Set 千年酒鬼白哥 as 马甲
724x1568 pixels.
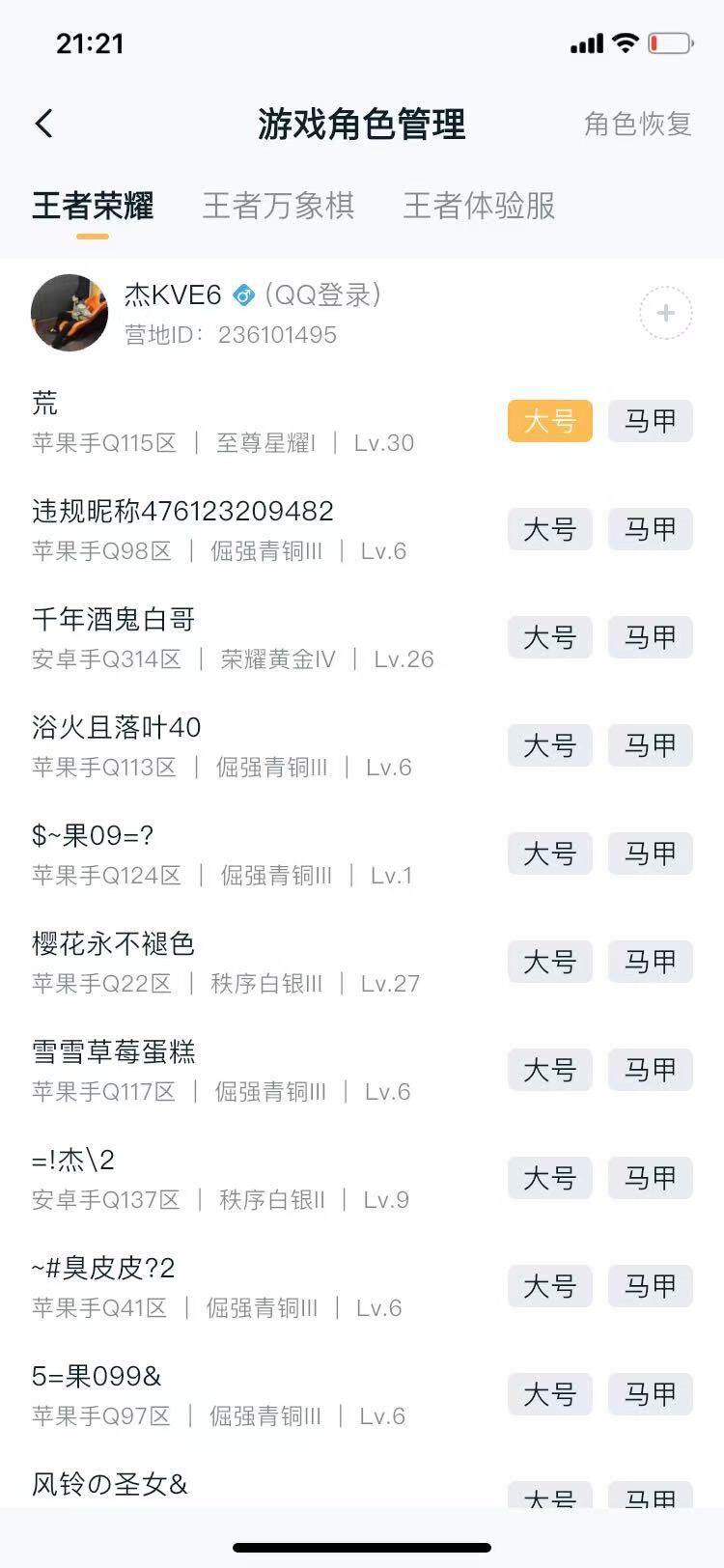(x=650, y=637)
